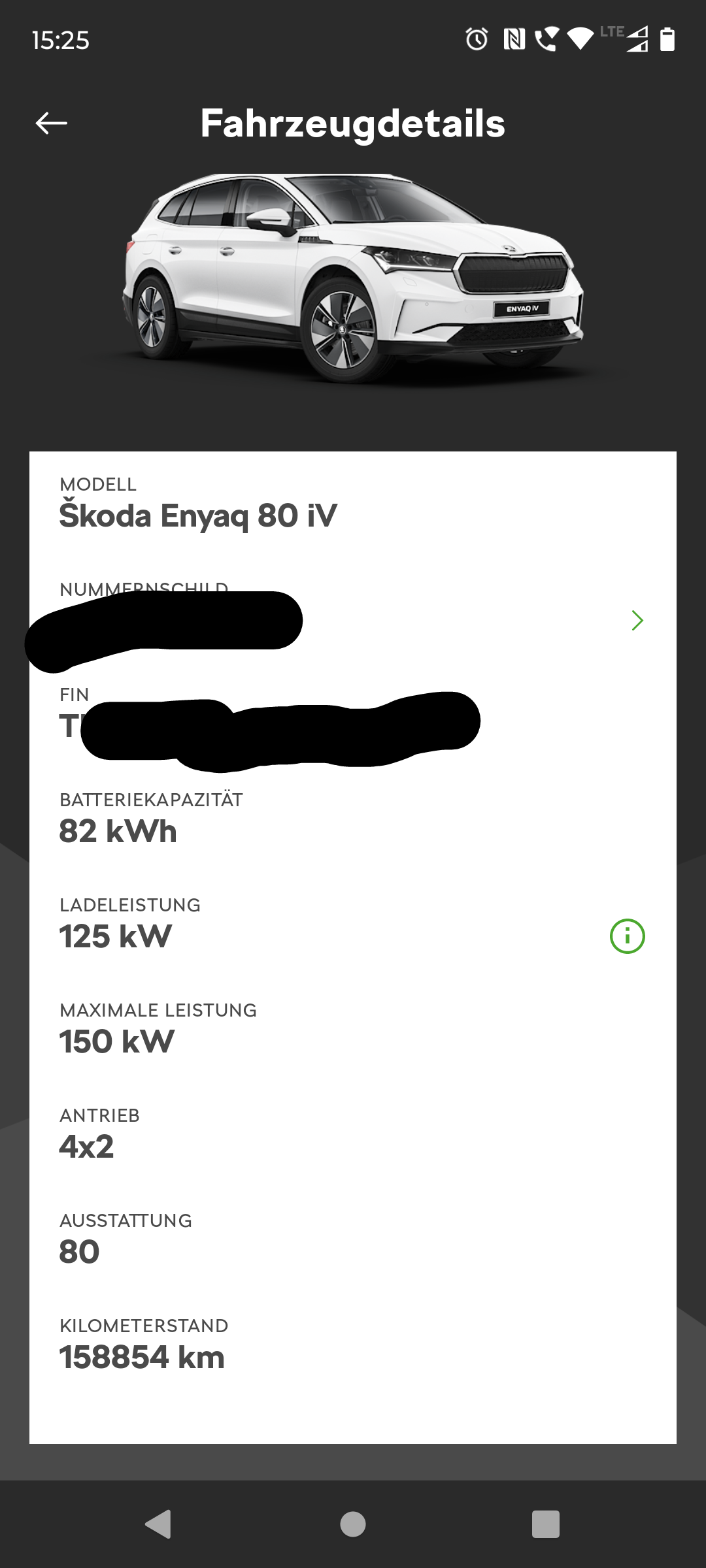This screenshot has width=706, height=1568.
Task: Go to the home screen
Action: (x=353, y=1524)
